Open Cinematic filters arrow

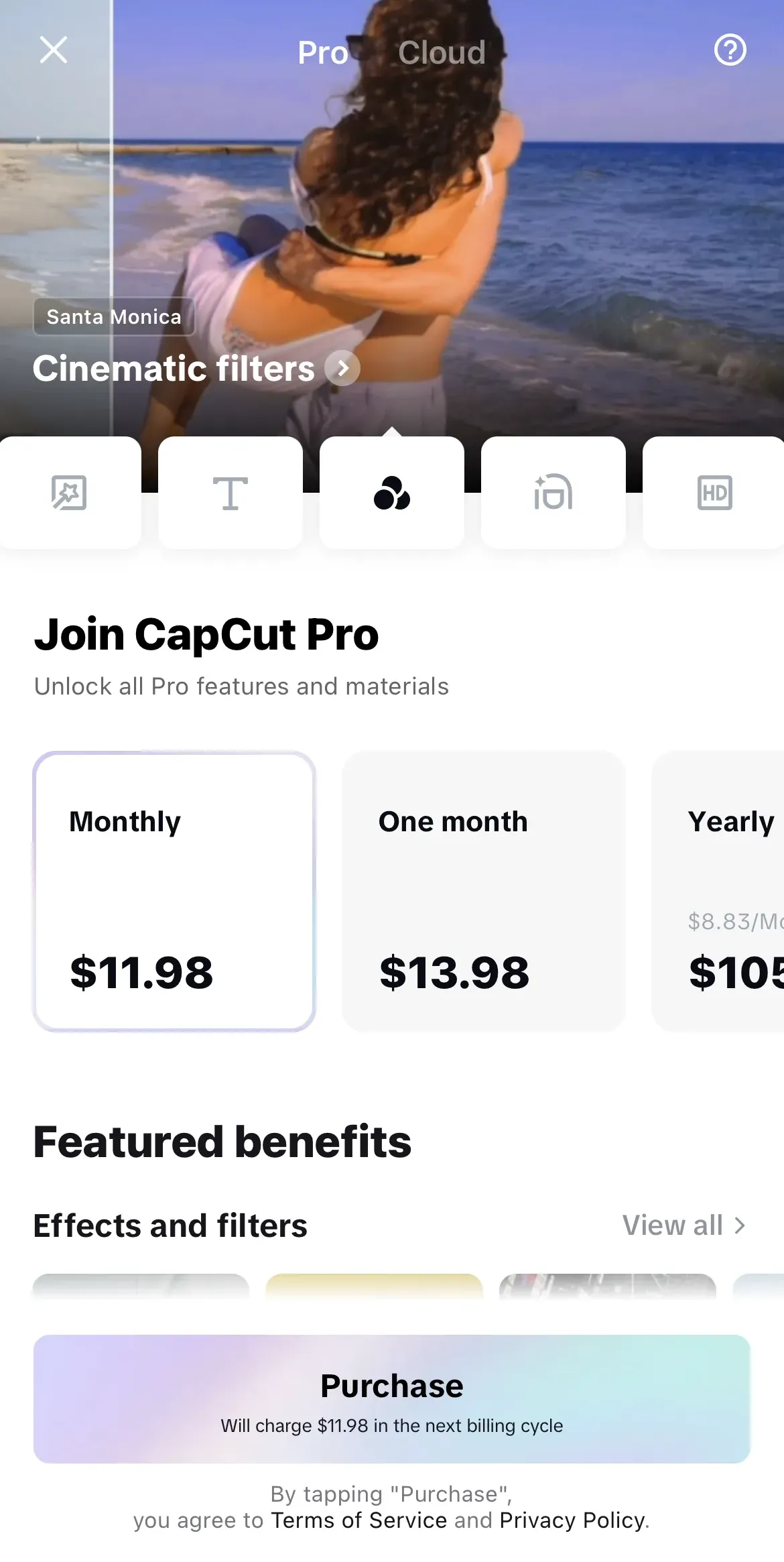click(x=342, y=368)
